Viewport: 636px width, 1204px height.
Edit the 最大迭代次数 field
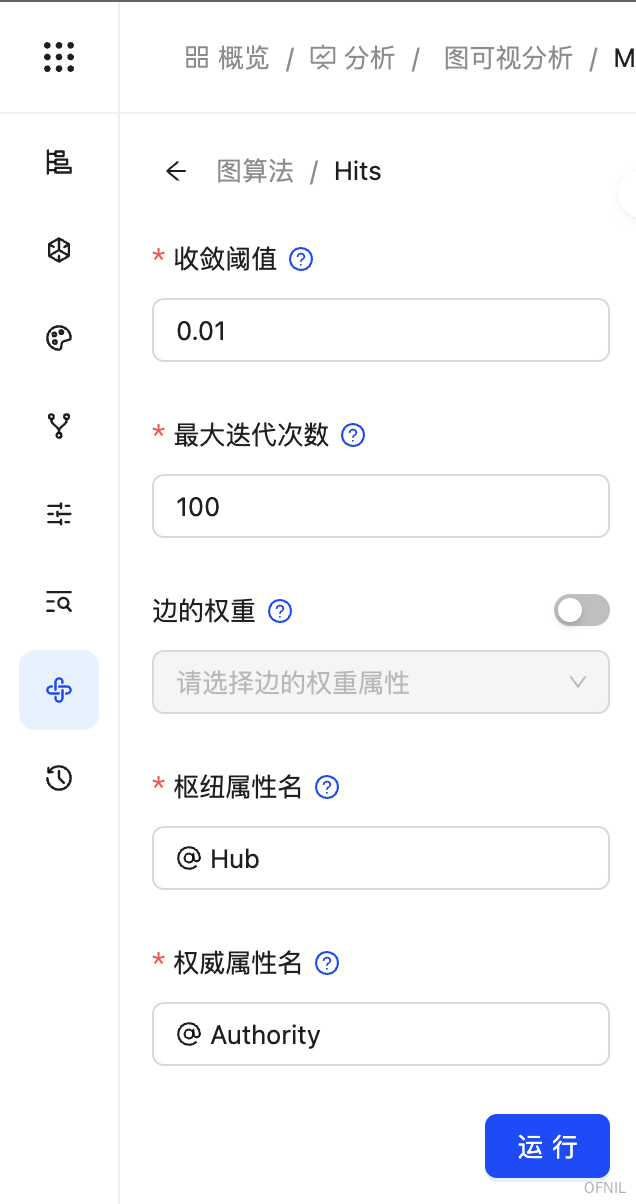tap(381, 506)
